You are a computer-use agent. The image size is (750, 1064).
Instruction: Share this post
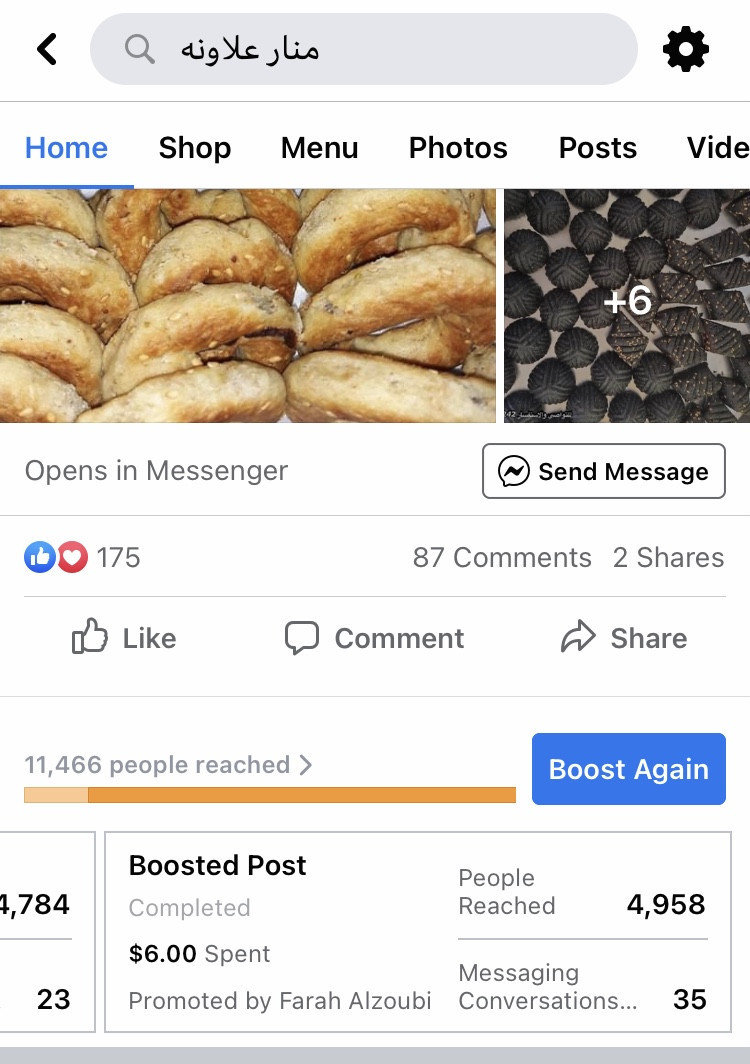tap(624, 638)
